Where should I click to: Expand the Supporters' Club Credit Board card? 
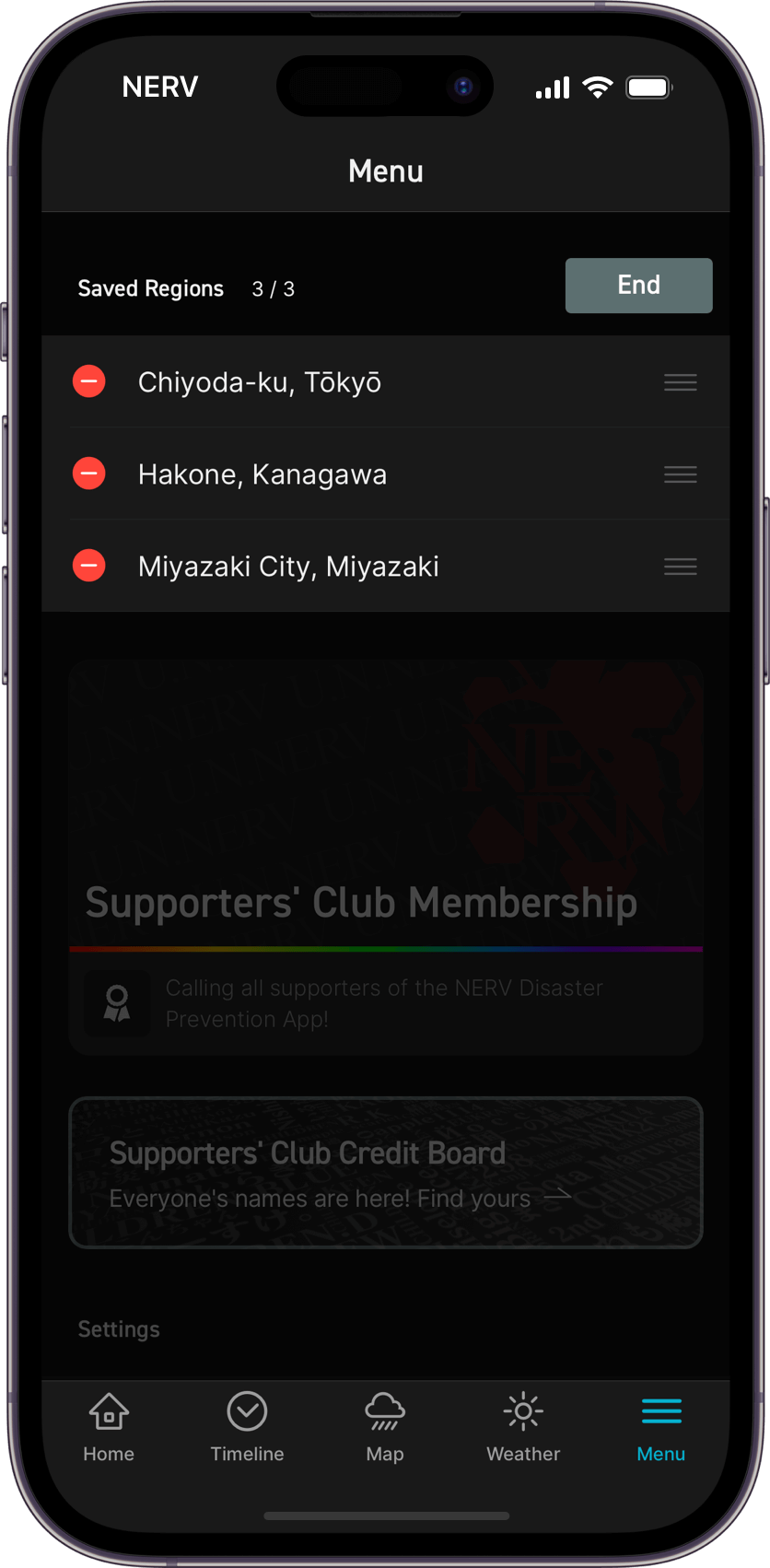coord(385,1172)
